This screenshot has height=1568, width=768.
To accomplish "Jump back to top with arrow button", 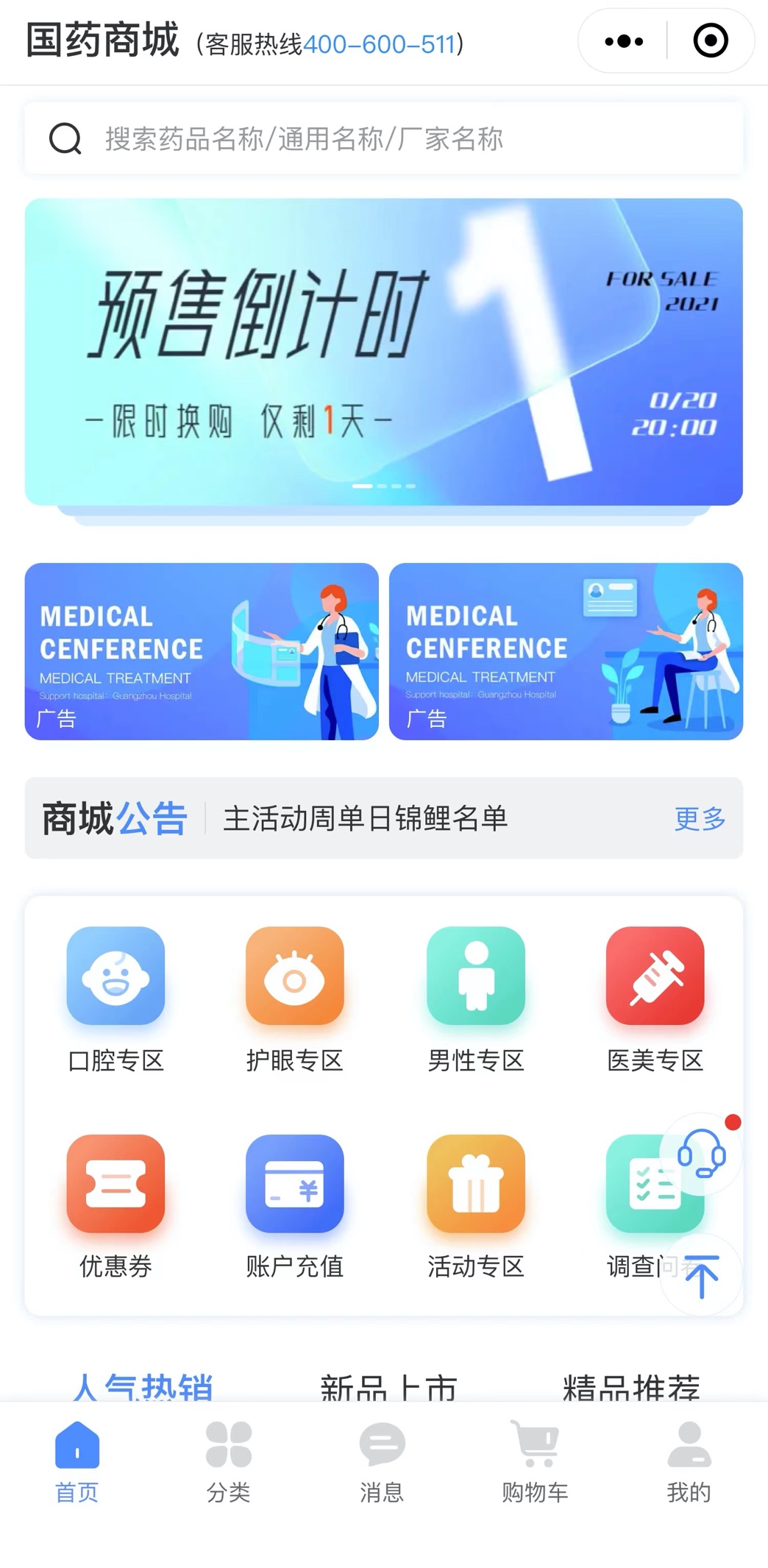I will click(x=700, y=1276).
